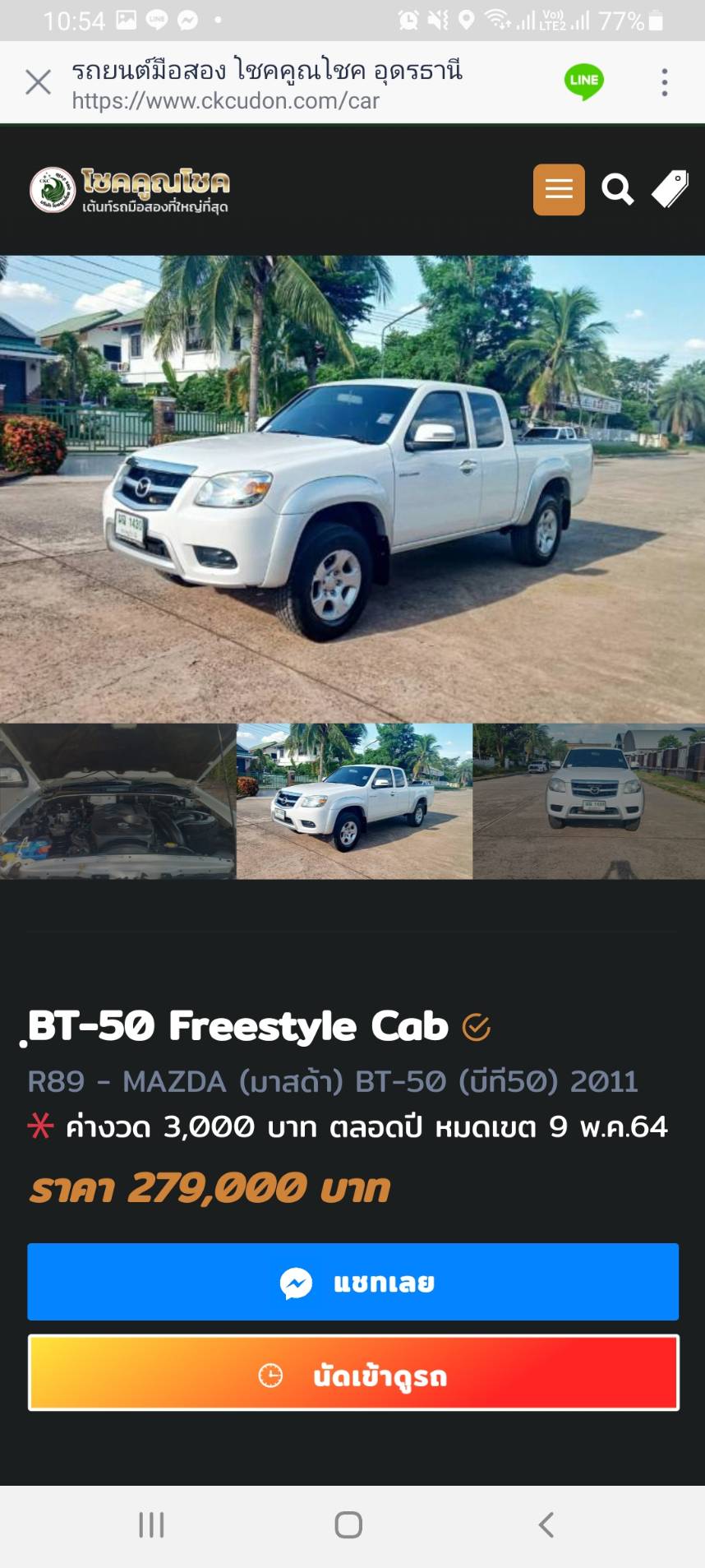Image resolution: width=705 pixels, height=1568 pixels.
Task: Start a Messenger chat with แชทเลย
Action: pyautogui.click(x=353, y=1282)
